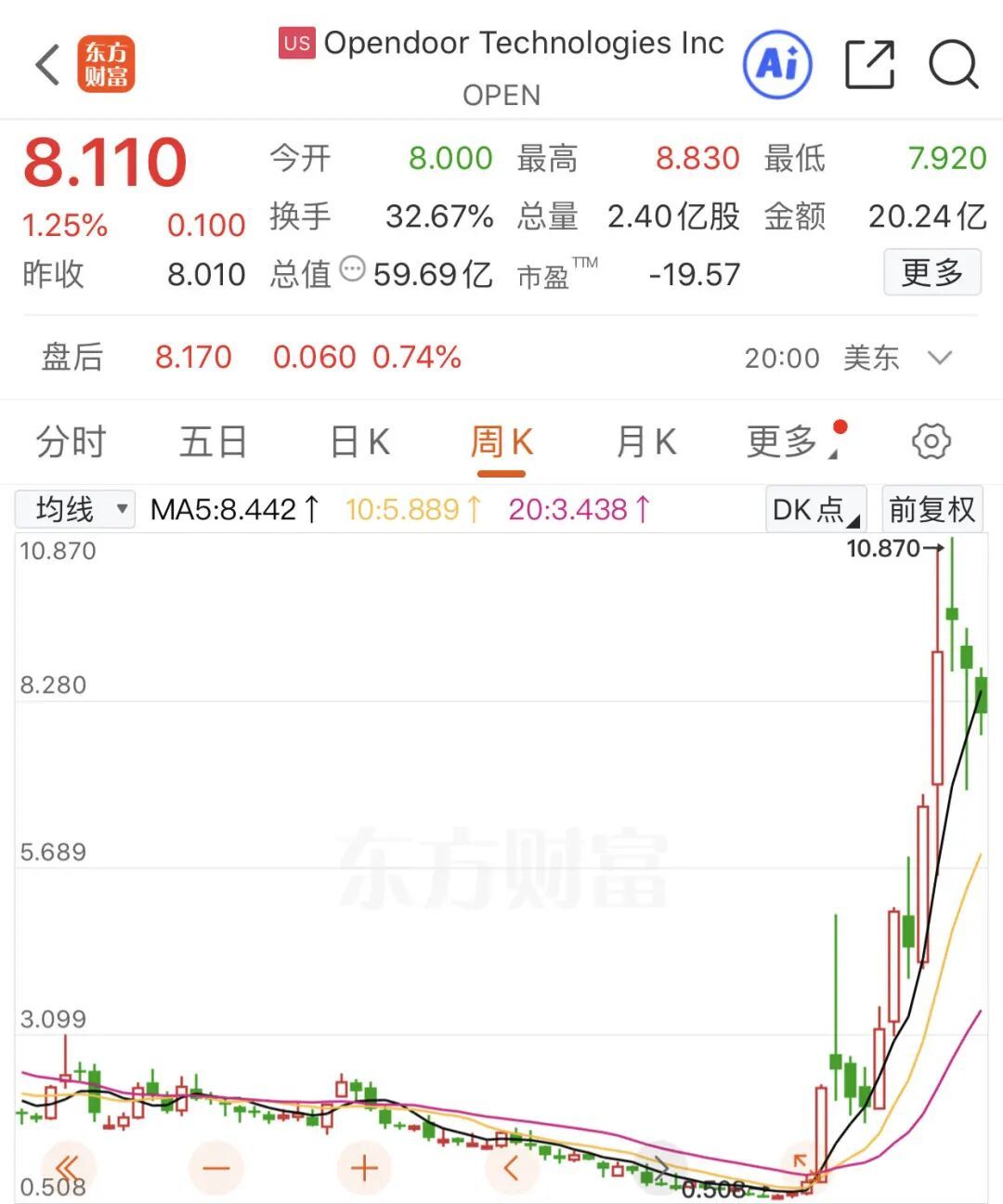Share this stock page
1003x1204 pixels.
pyautogui.click(x=869, y=65)
